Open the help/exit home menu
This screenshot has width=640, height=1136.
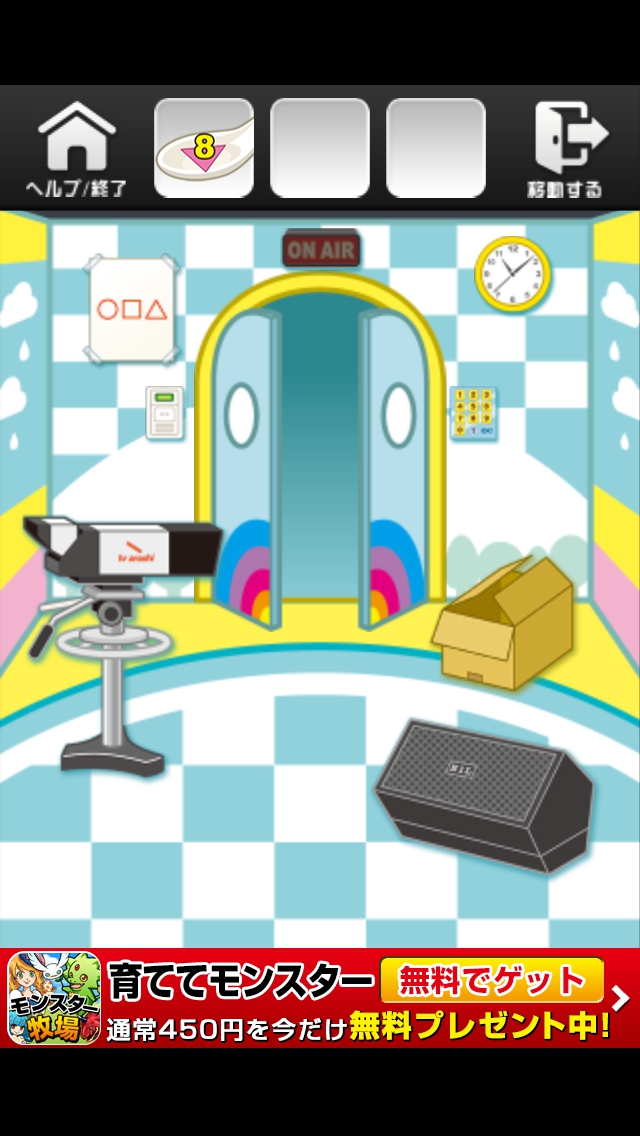coord(77,150)
